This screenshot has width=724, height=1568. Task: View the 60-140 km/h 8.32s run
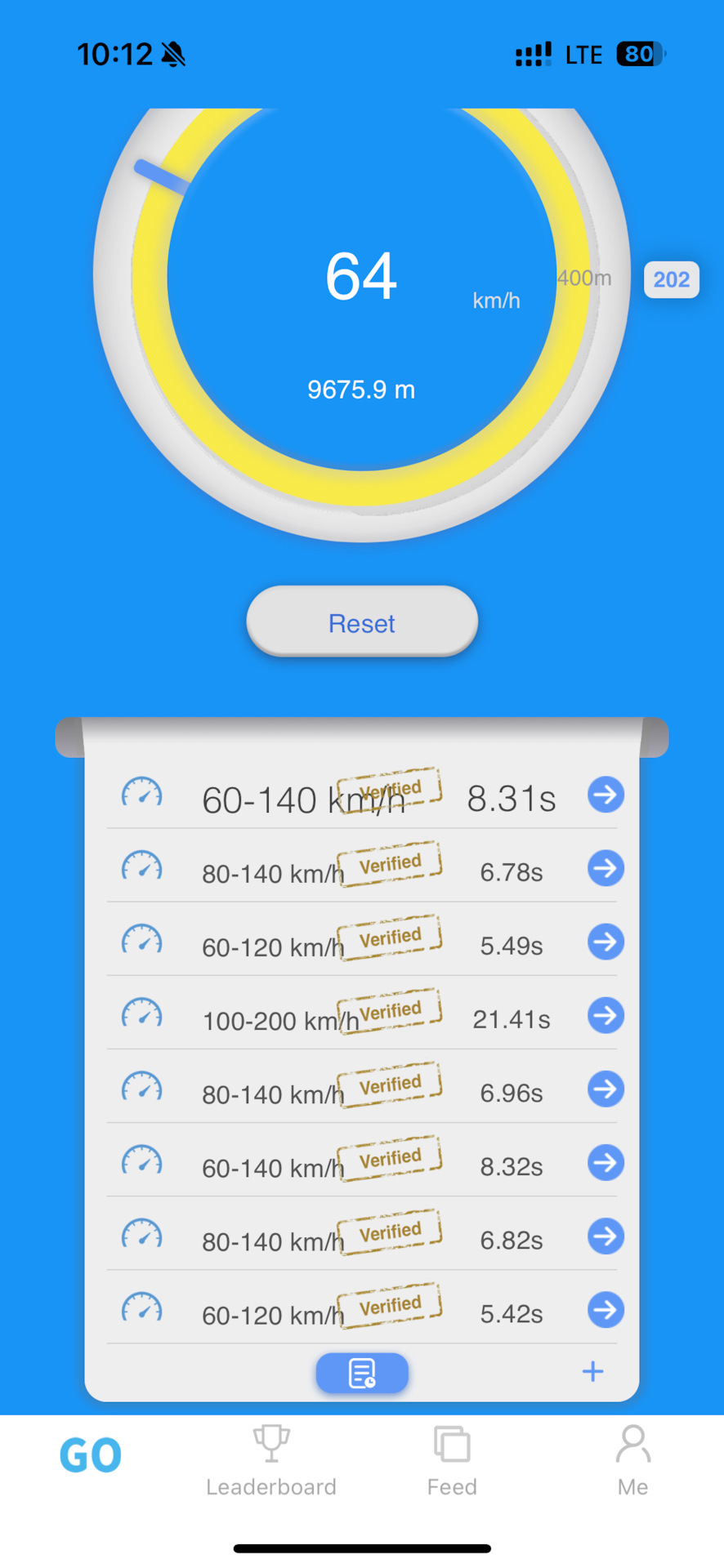[x=606, y=1162]
